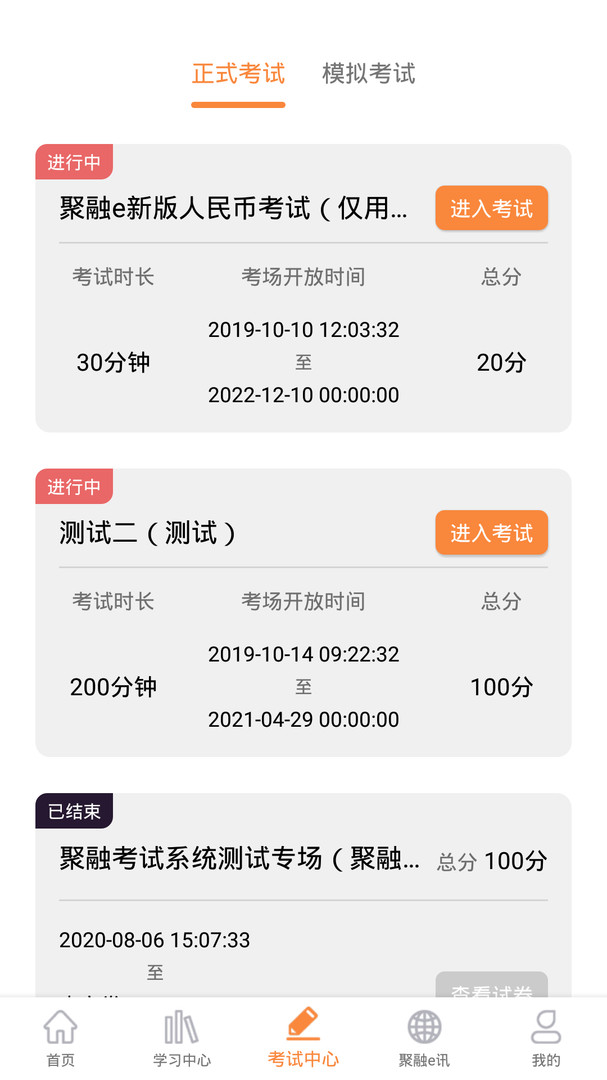
Task: Enter the 聚融e新版人民币考试 exam
Action: point(491,208)
